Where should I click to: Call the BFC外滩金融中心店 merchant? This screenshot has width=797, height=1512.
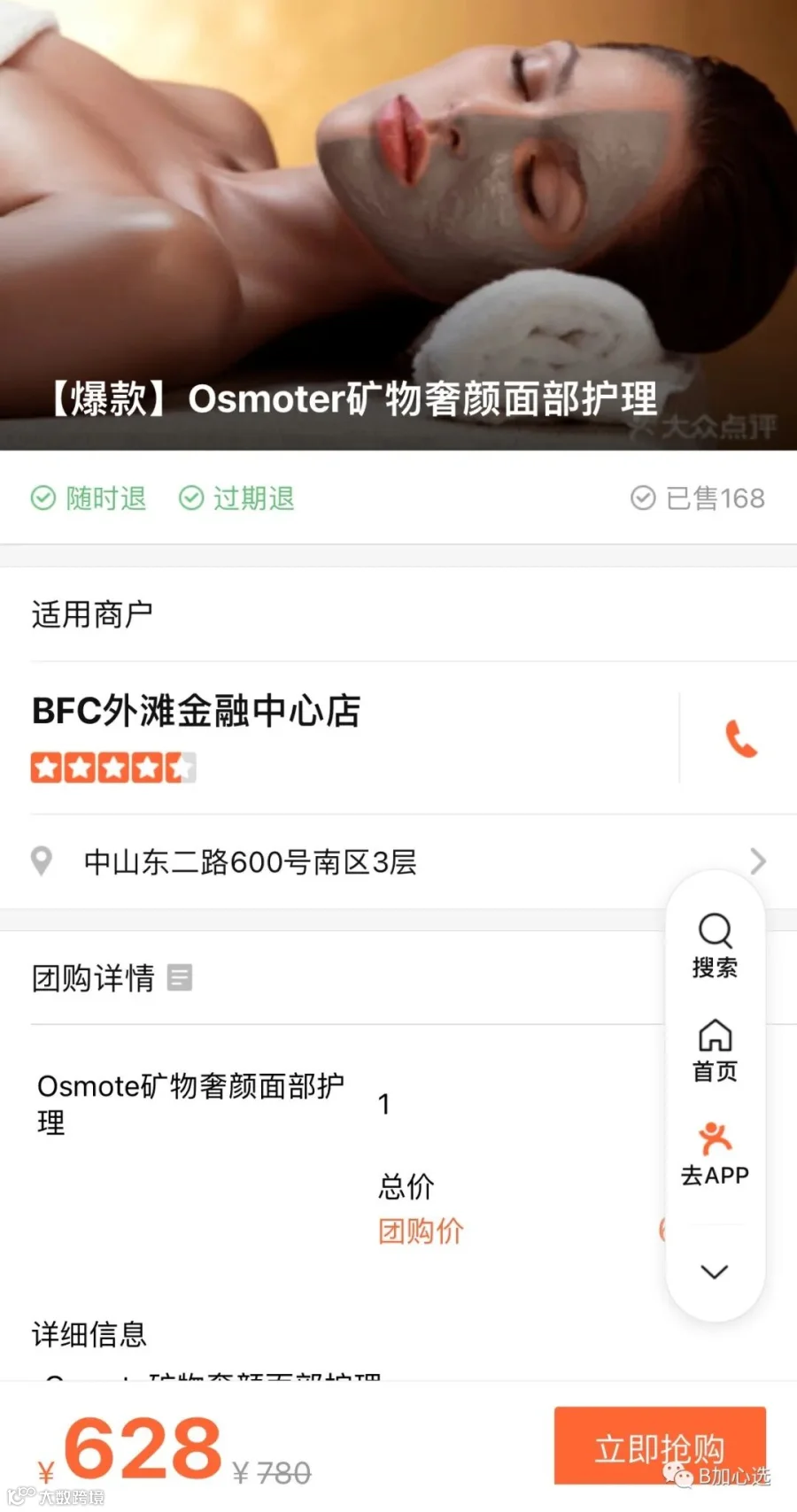[x=741, y=738]
